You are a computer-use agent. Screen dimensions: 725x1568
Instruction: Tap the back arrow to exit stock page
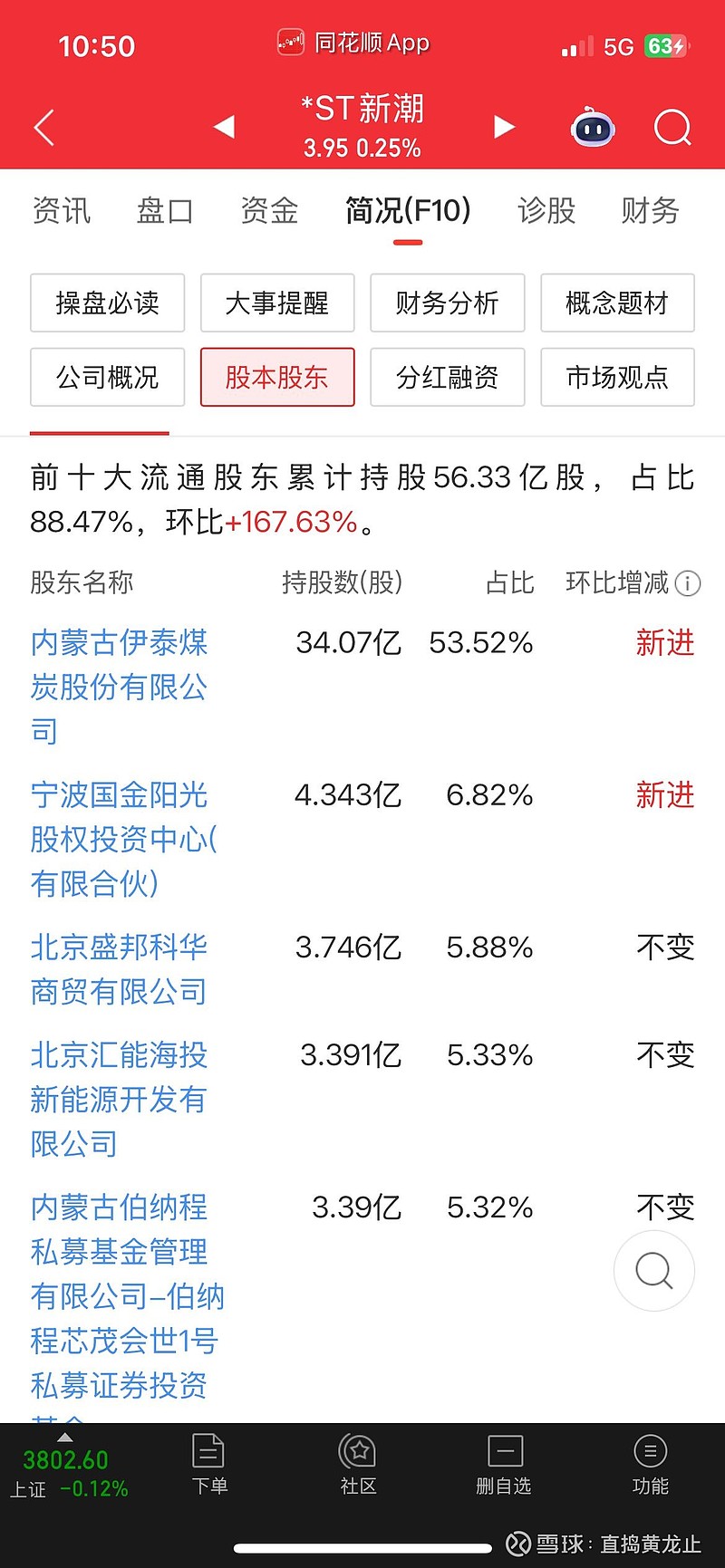pyautogui.click(x=43, y=127)
